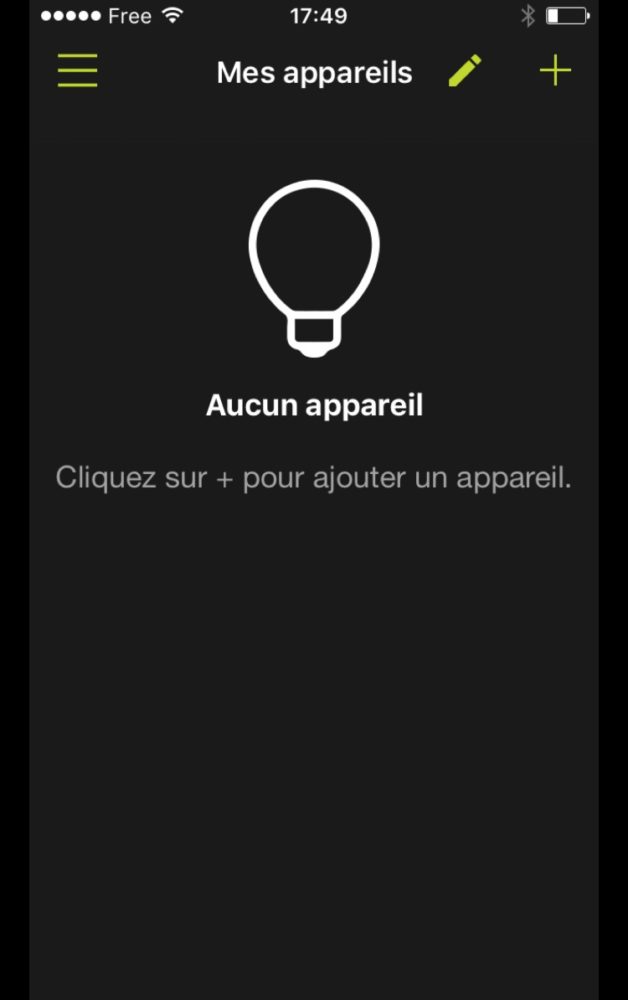The image size is (628, 1000).
Task: Open the hamburger navigation menu
Action: [x=78, y=71]
